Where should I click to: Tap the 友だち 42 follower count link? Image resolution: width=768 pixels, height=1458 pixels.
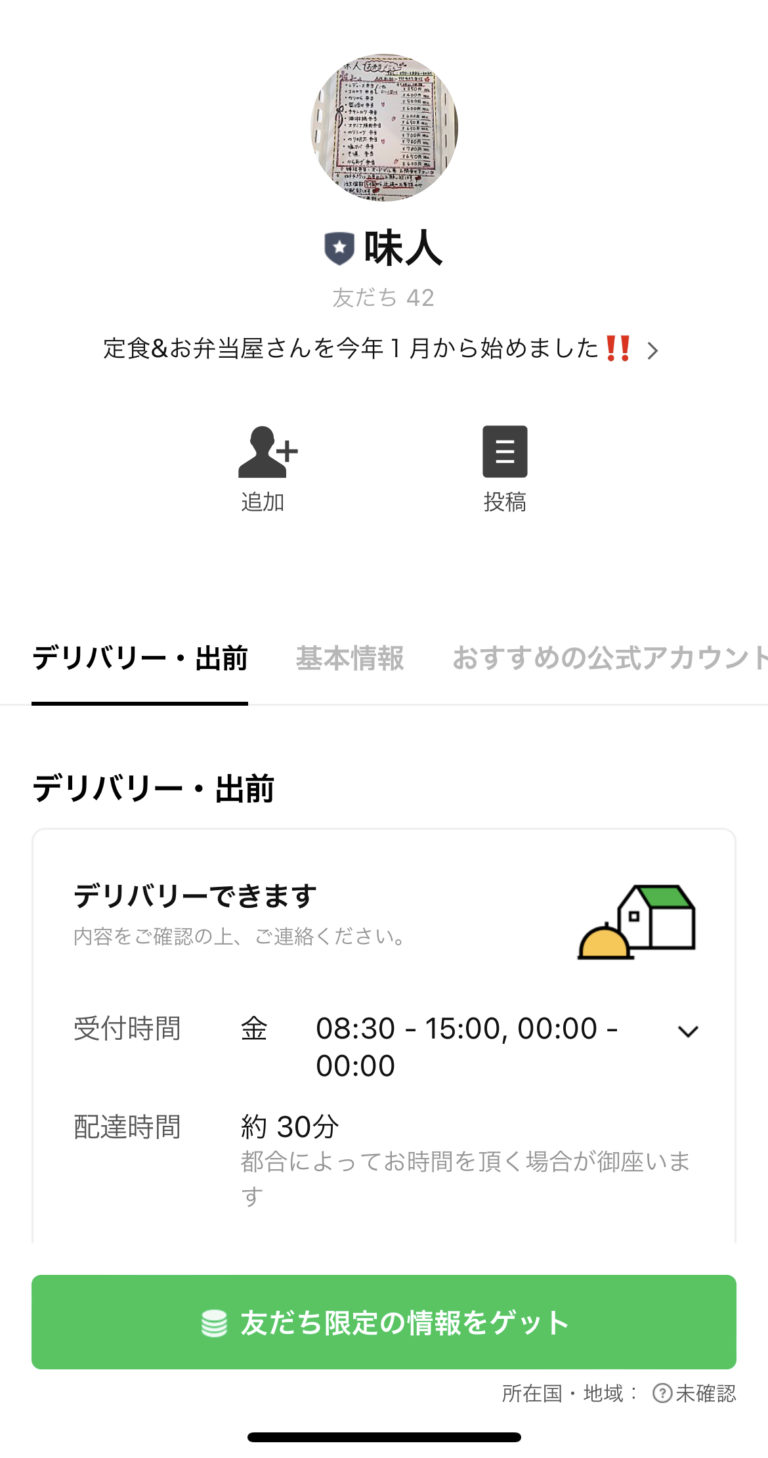[383, 297]
